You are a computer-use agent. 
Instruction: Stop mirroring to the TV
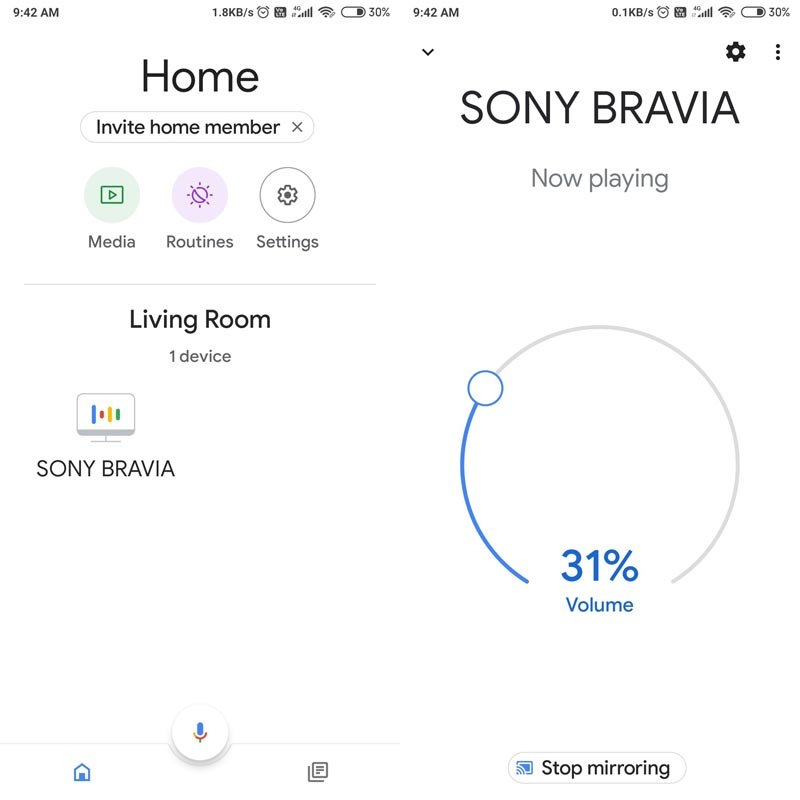pyautogui.click(x=597, y=768)
